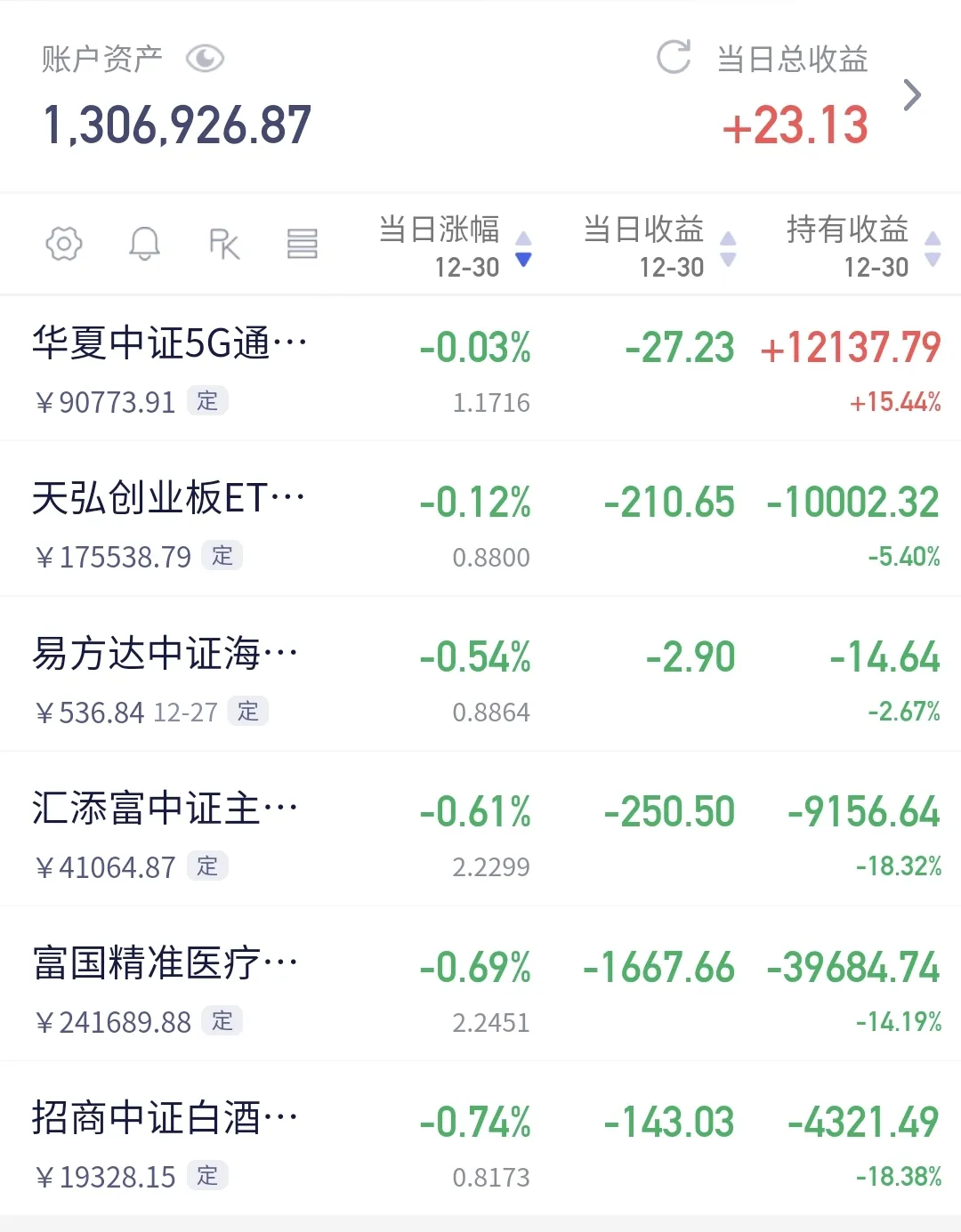Screen dimensions: 961x1232
Task: Select the down sort triangle under 当日收益
Action: [x=728, y=259]
